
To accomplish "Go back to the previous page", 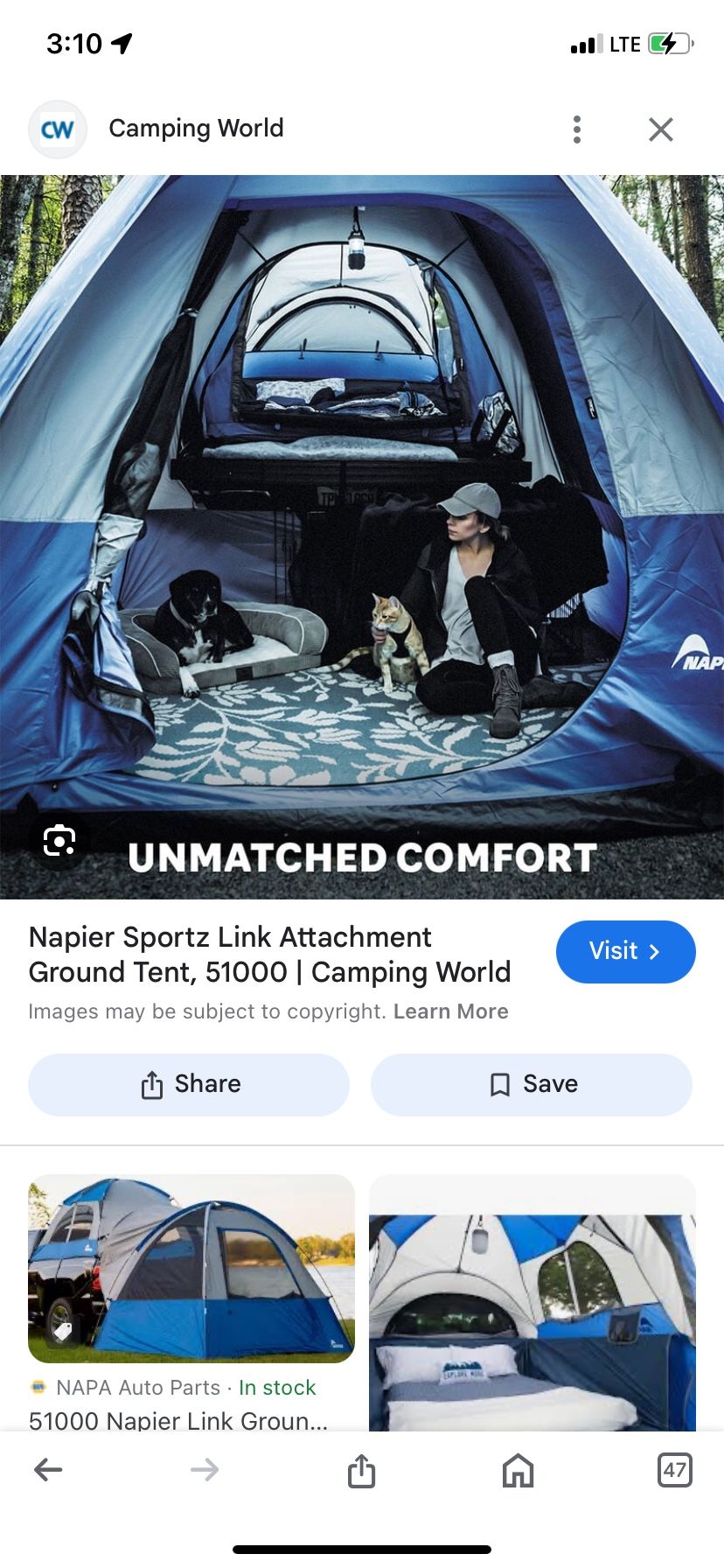I will [x=48, y=1470].
